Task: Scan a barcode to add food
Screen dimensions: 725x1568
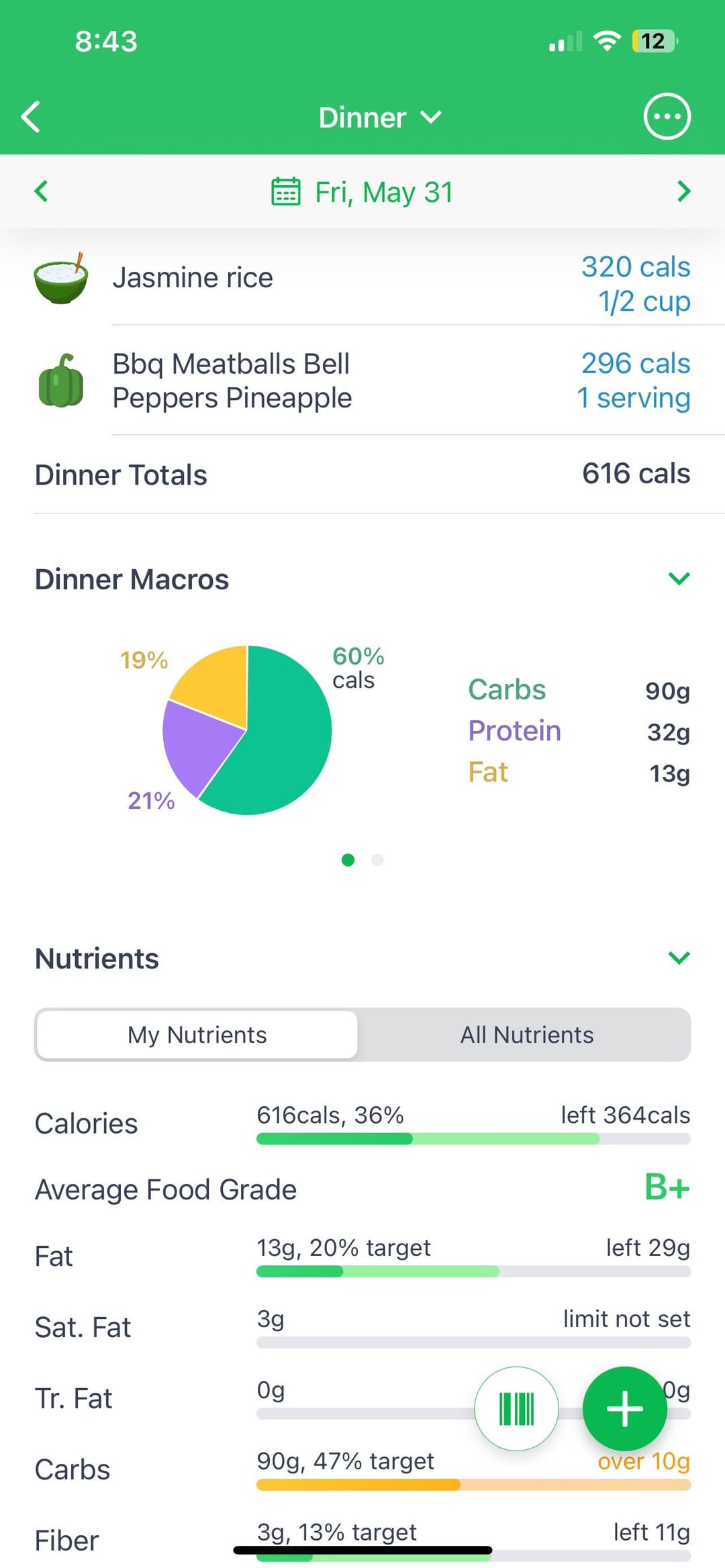Action: (516, 1408)
